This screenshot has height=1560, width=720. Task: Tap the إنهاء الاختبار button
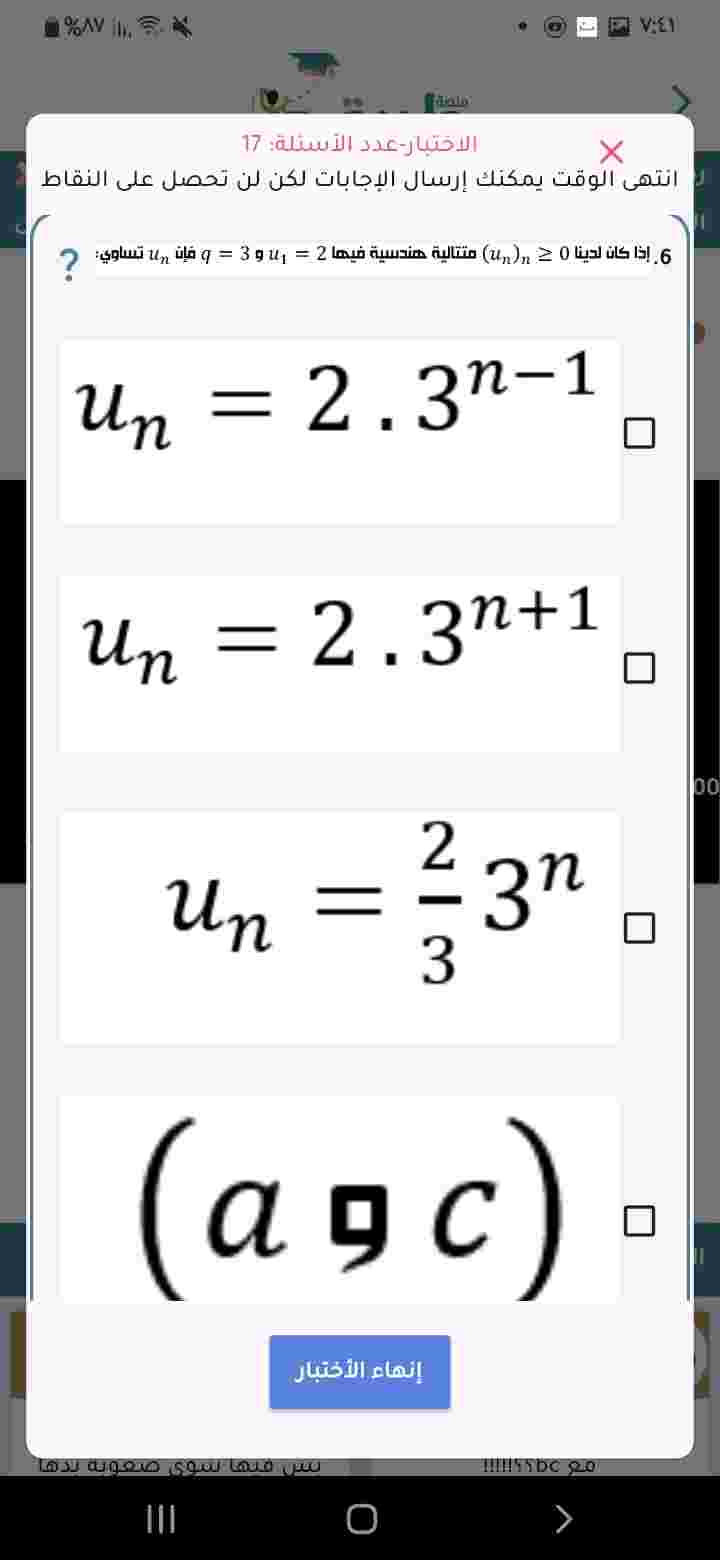360,1371
